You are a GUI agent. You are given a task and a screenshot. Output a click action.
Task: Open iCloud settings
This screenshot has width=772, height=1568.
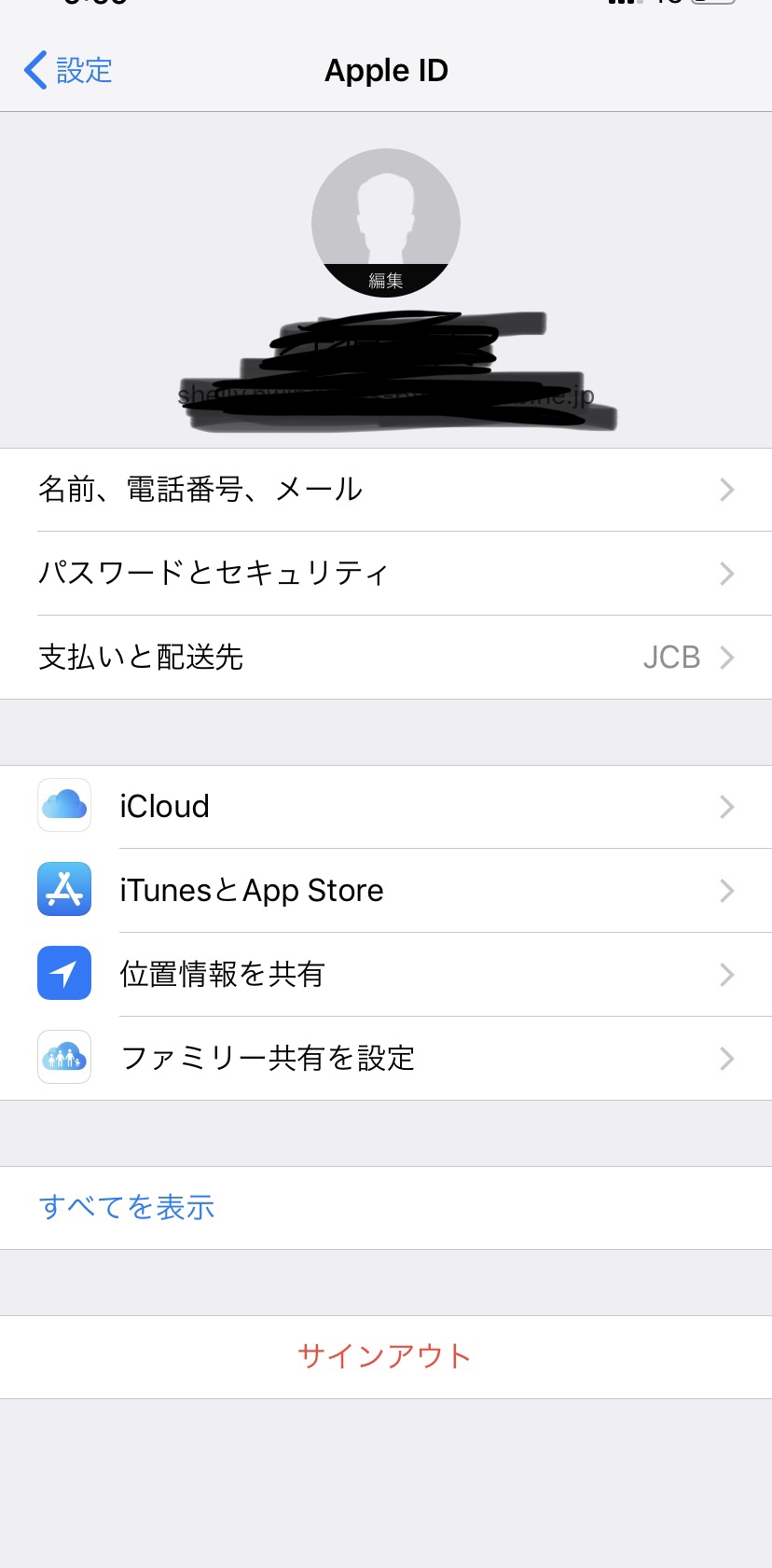click(386, 807)
